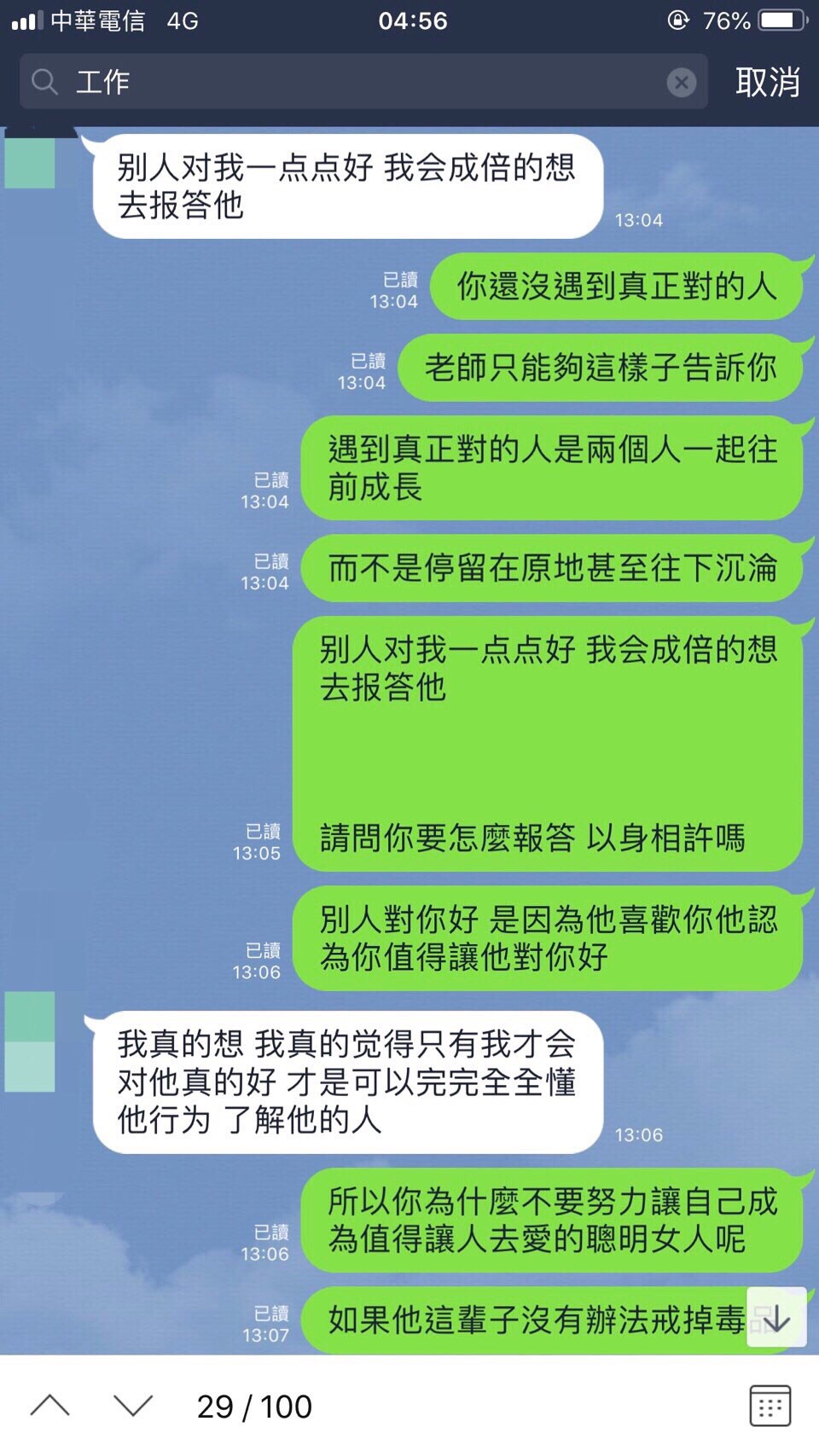
Task: Clear the search text with the X
Action: 681,82
